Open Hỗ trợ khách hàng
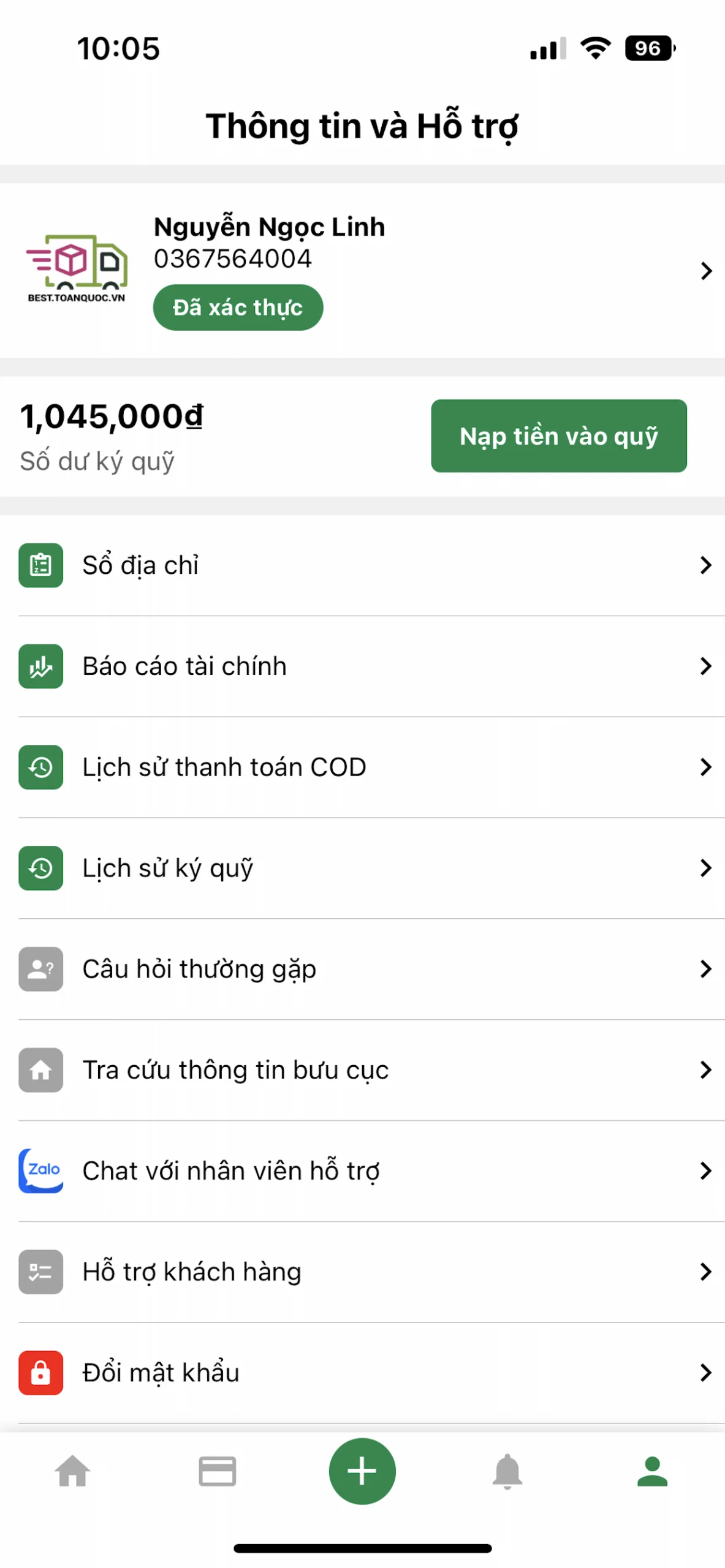The width and height of the screenshot is (725, 1568). [x=362, y=1272]
